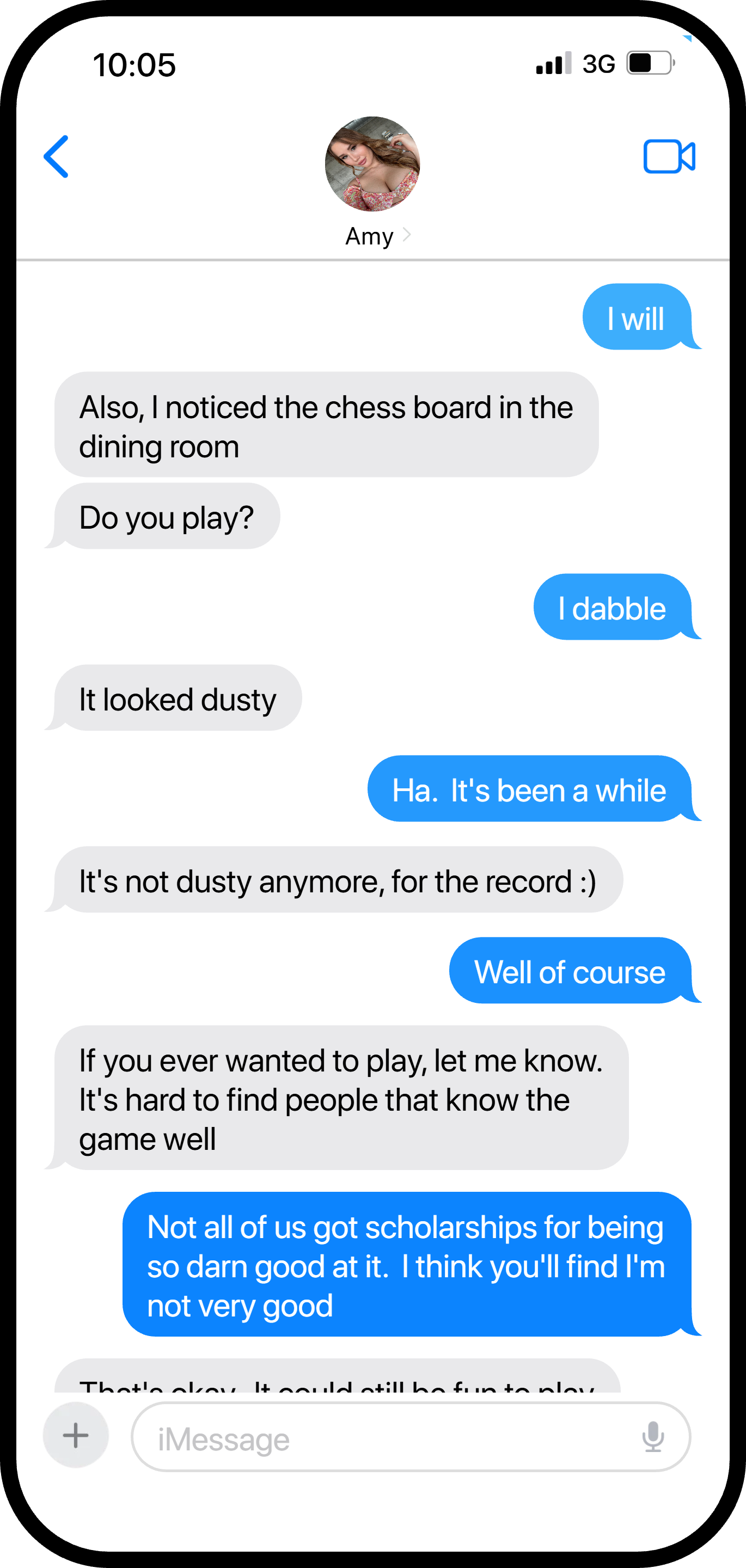Screen dimensions: 746x1568
Task: Go back to the conversations list
Action: 56,156
